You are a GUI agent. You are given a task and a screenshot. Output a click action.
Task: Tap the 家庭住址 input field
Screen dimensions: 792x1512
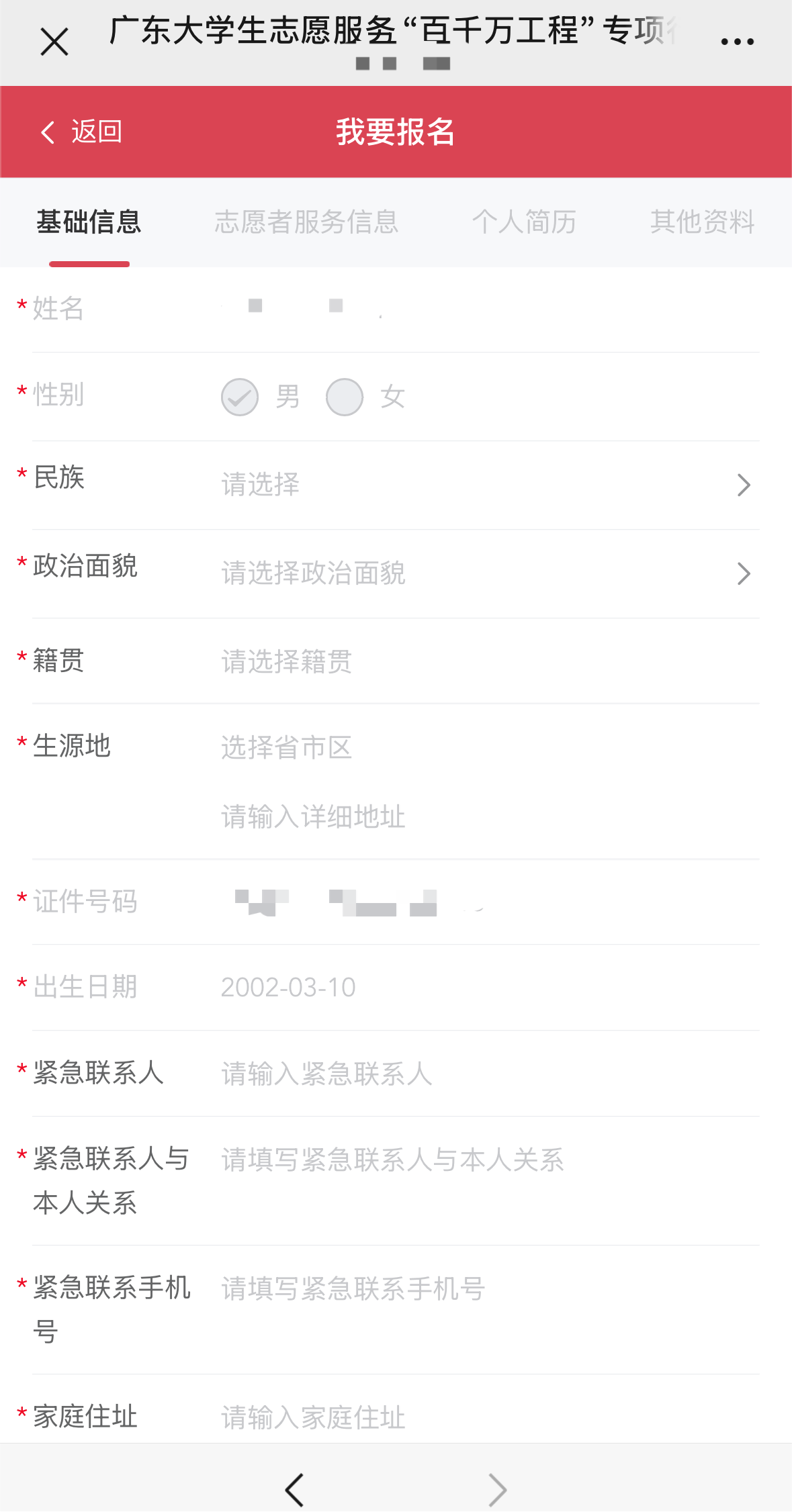pyautogui.click(x=484, y=1417)
